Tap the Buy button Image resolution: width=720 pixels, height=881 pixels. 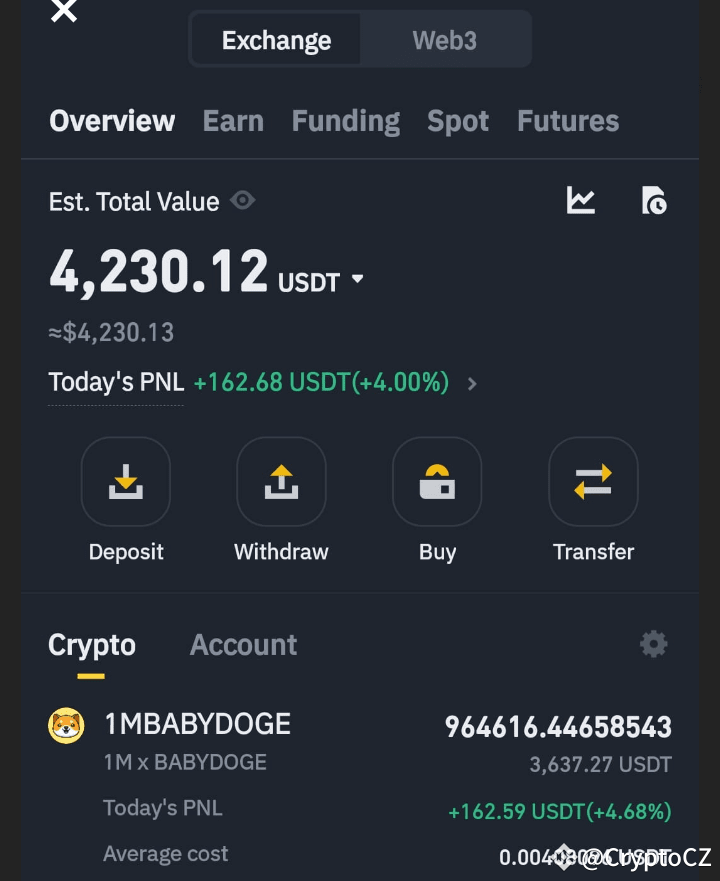pyautogui.click(x=437, y=482)
